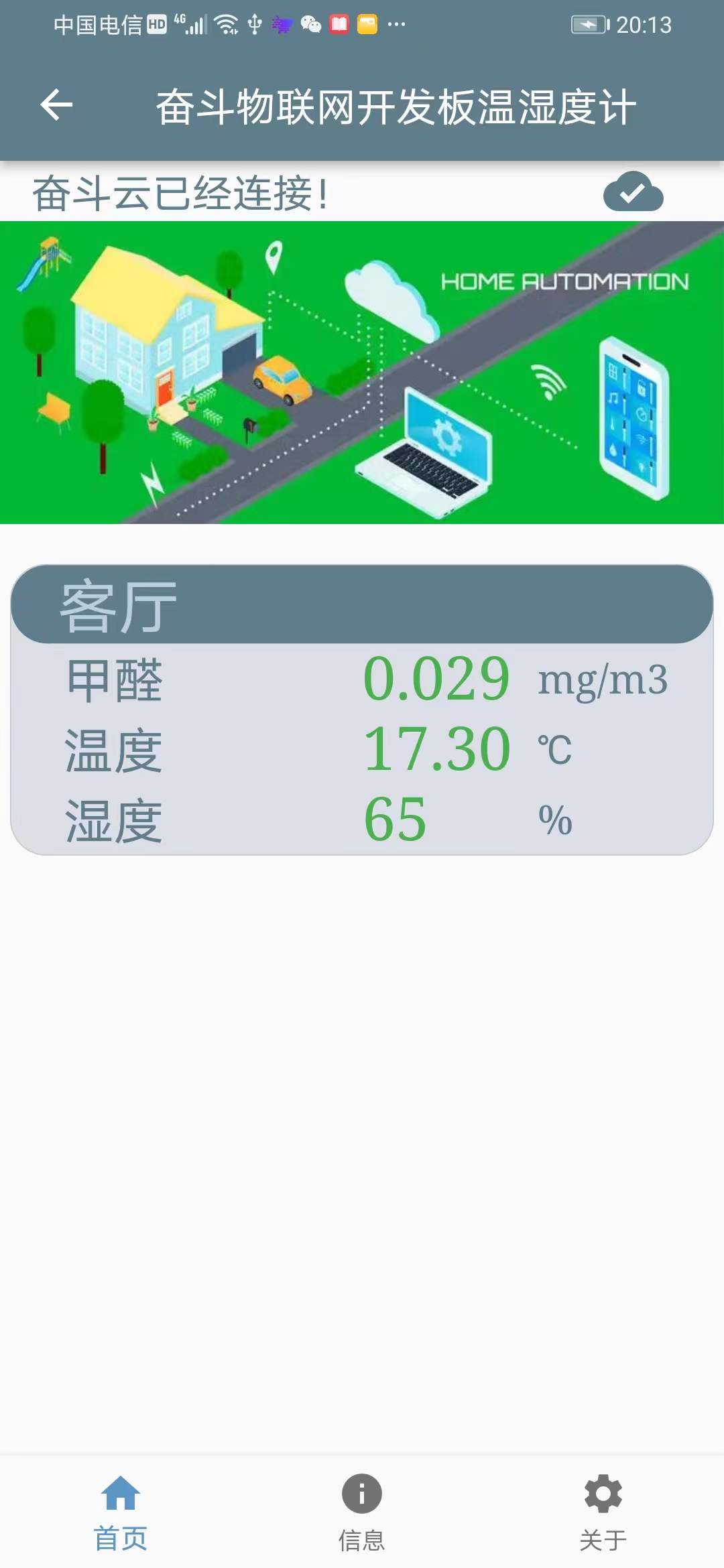
Task: Go back using the top-left arrow
Action: (x=56, y=106)
